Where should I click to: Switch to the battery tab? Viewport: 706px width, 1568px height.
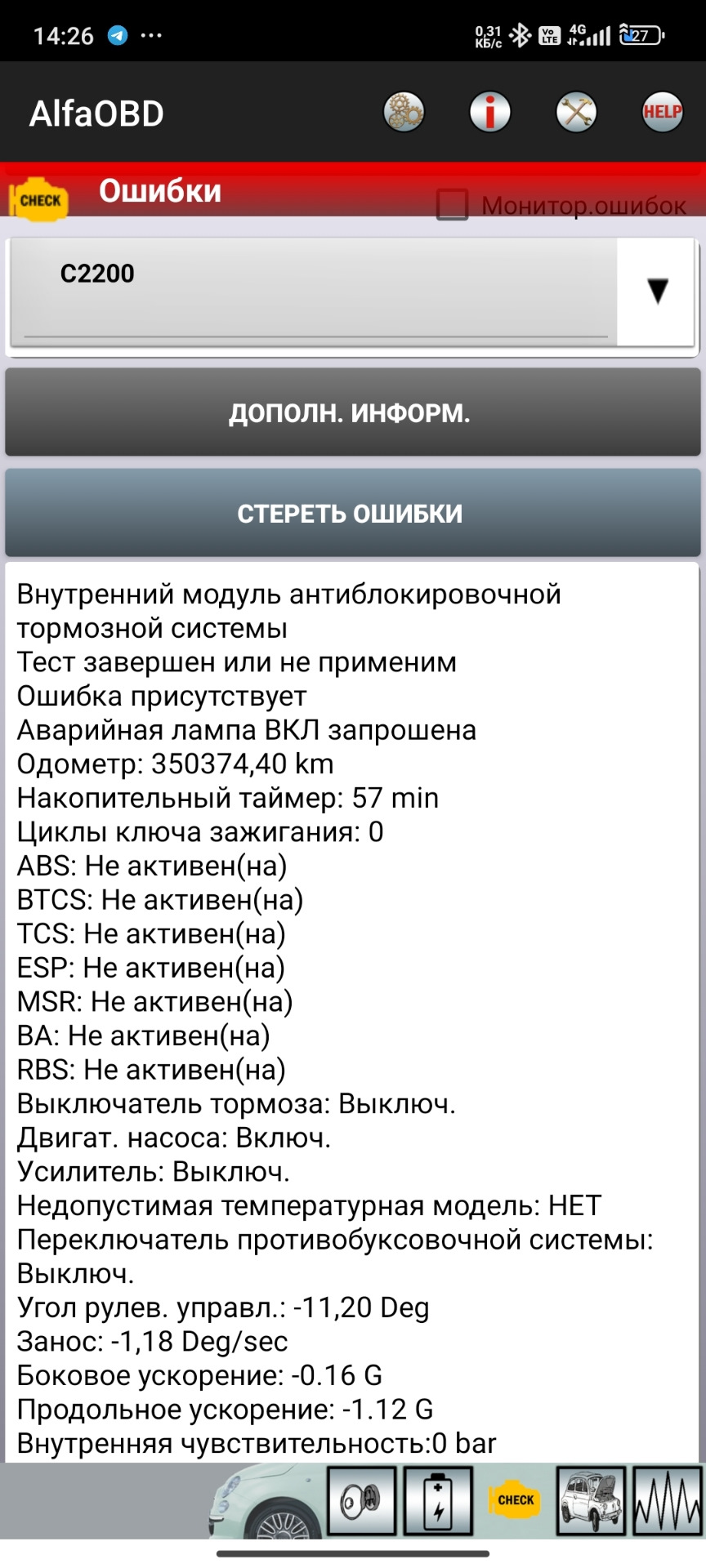(438, 1500)
